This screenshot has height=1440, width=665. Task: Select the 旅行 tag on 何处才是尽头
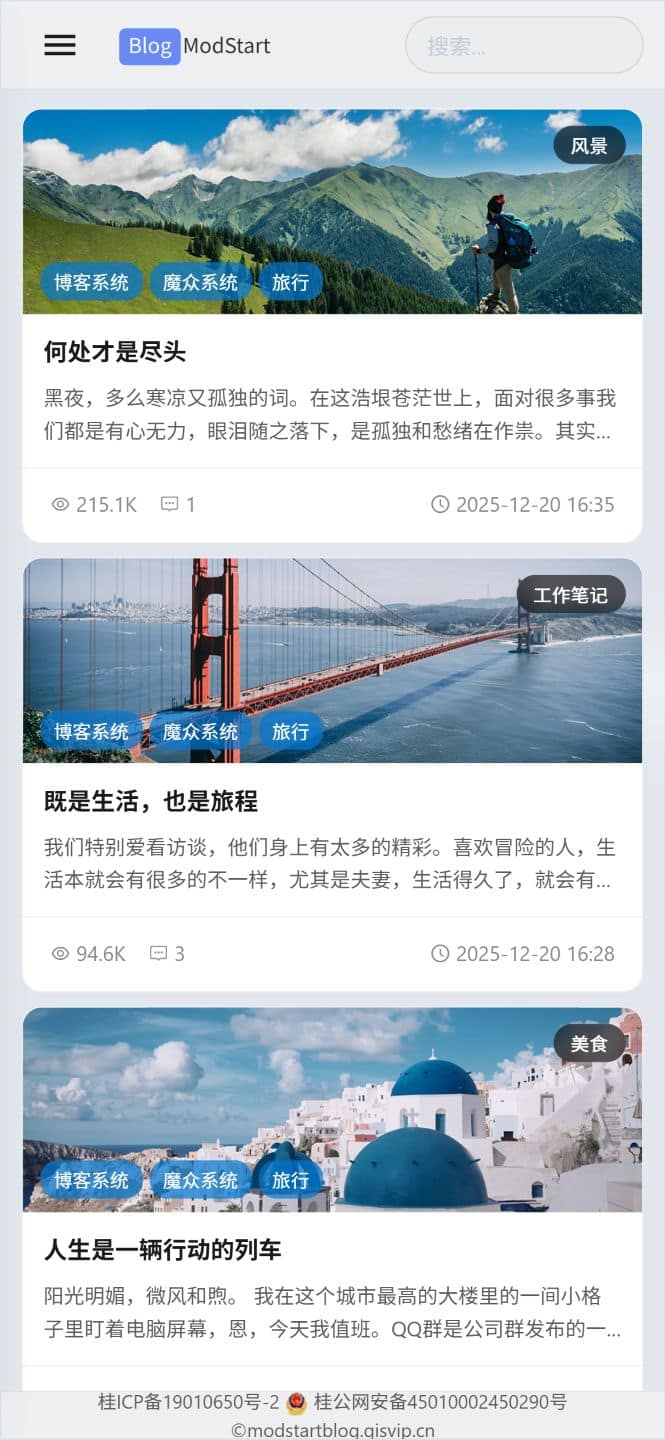coord(290,282)
